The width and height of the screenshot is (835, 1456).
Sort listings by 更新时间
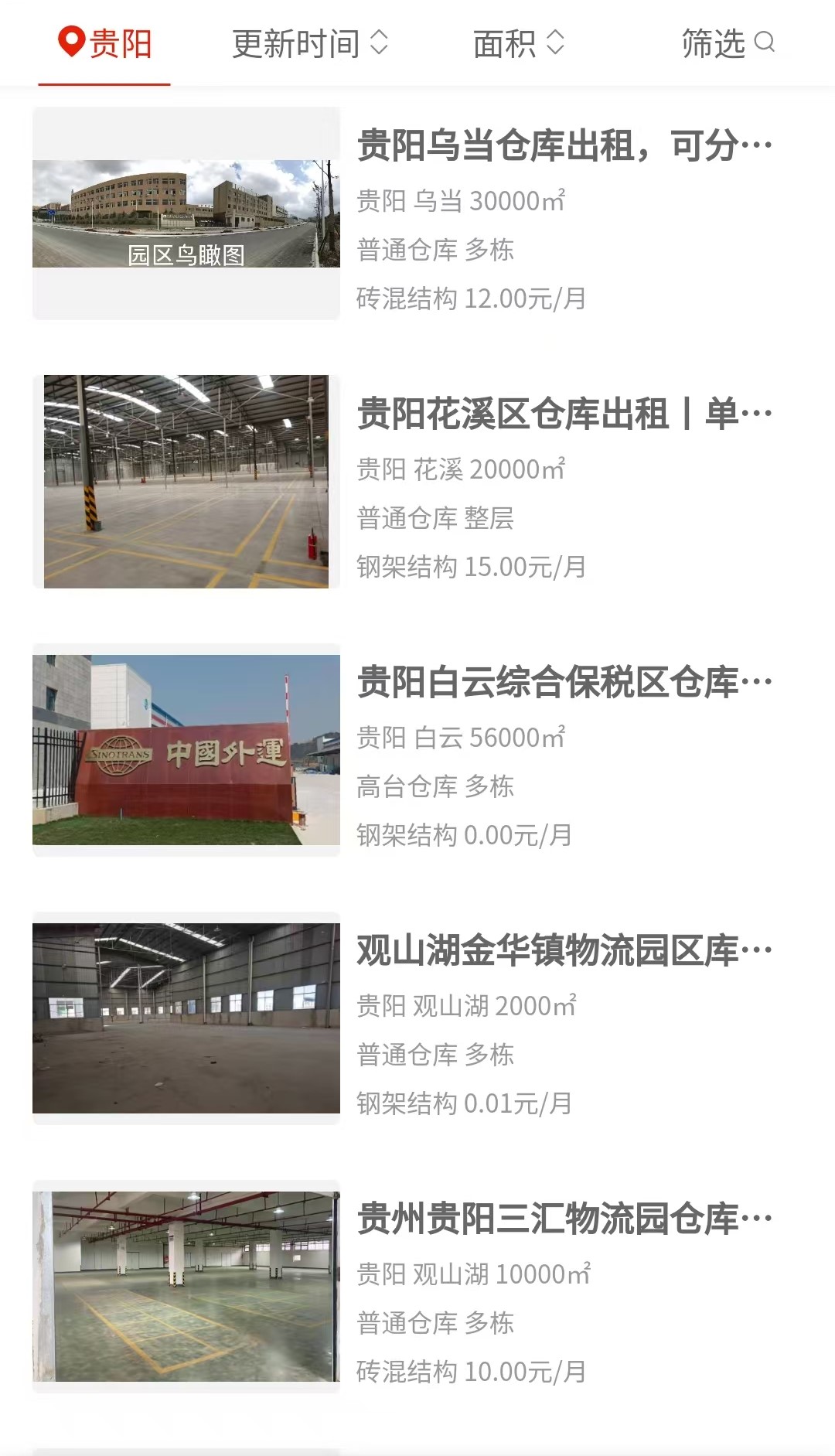click(x=310, y=43)
